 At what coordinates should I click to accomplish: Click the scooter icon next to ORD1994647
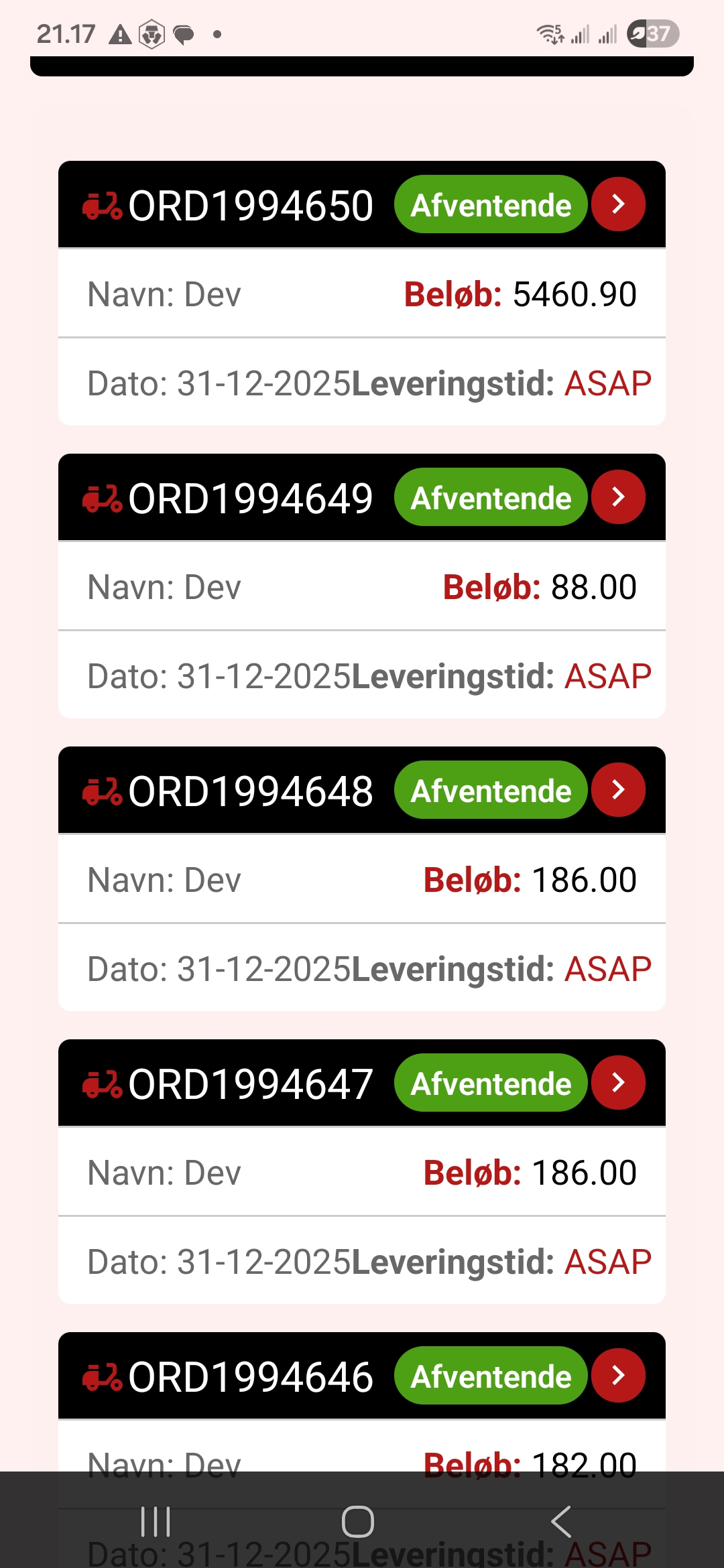102,1083
